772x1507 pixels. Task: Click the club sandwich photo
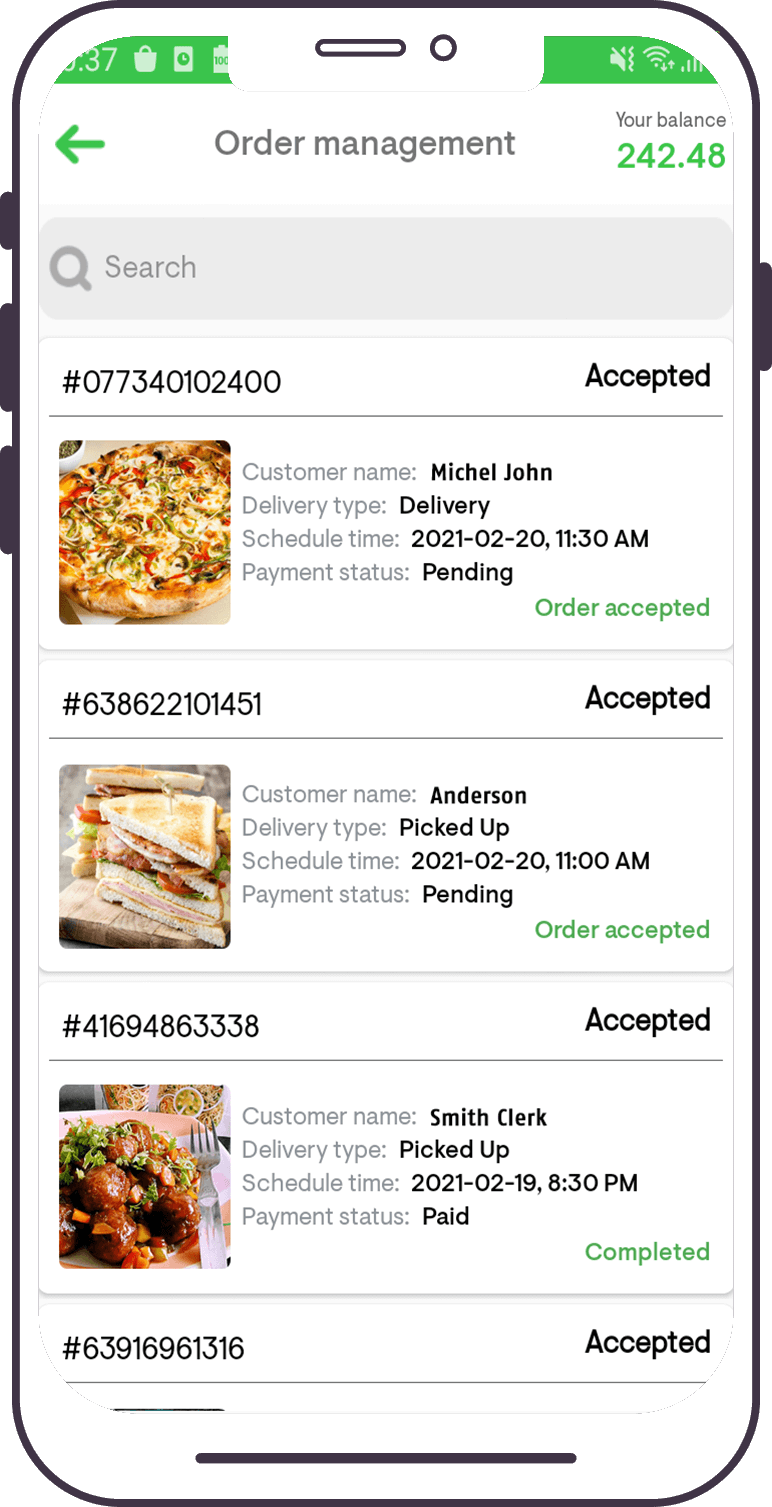(144, 856)
